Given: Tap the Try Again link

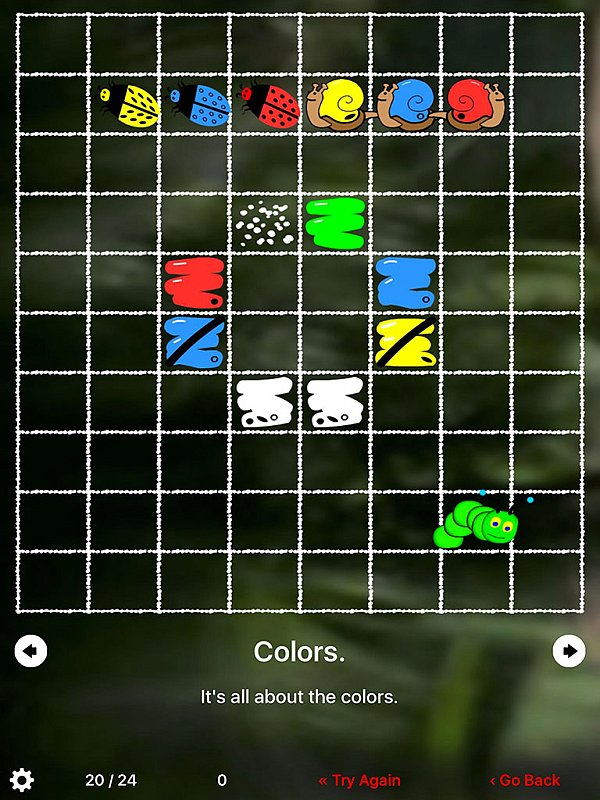Looking at the screenshot, I should click(x=360, y=780).
